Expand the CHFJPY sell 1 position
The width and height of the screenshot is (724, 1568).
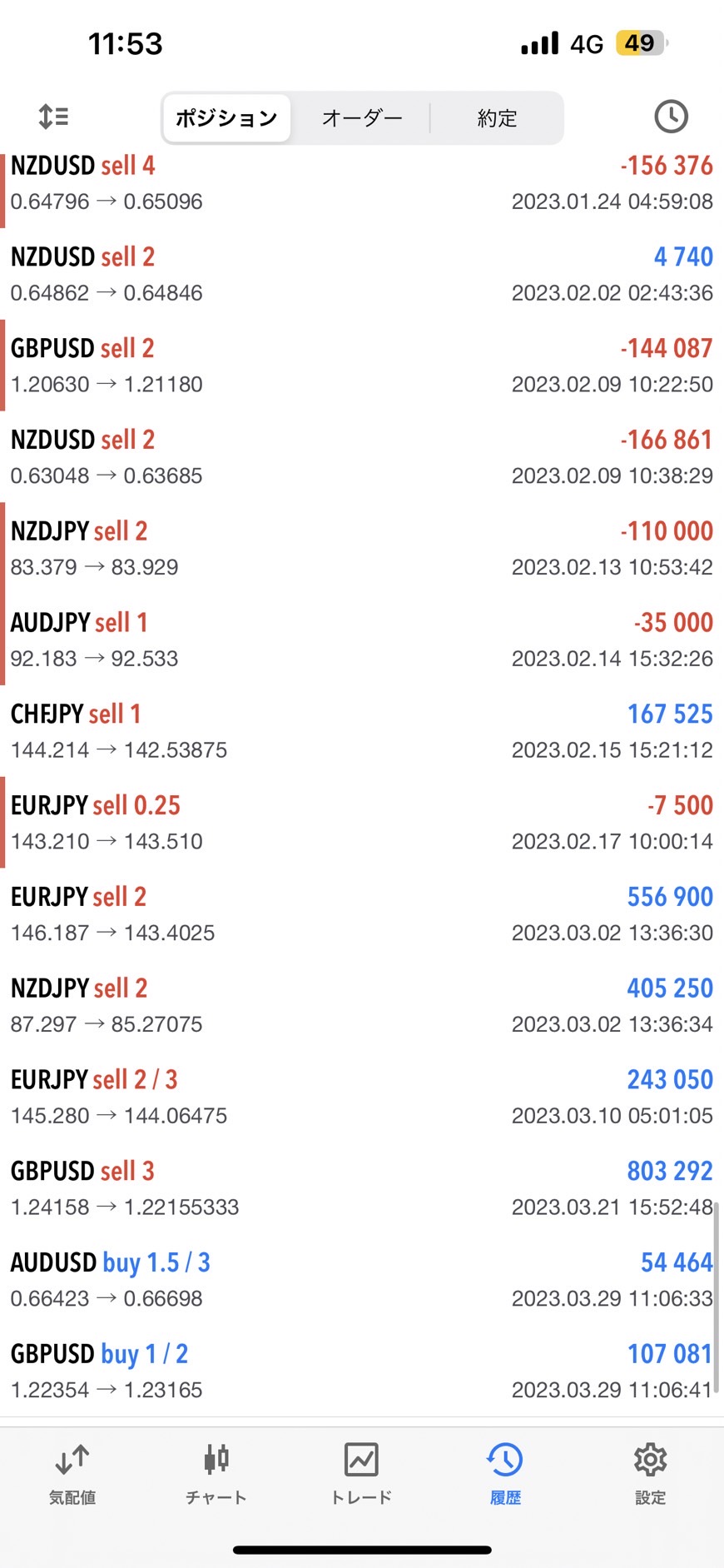coord(362,731)
